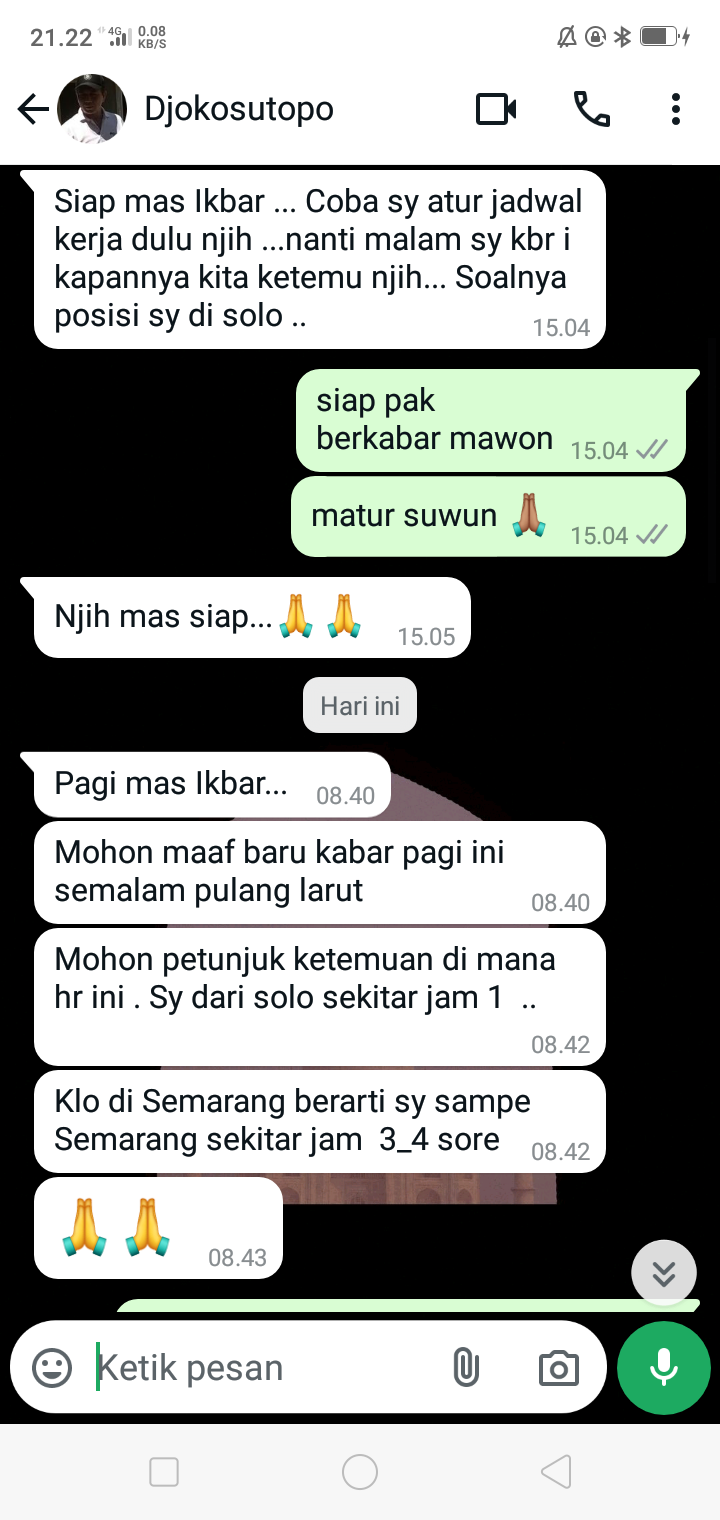The height and width of the screenshot is (1520, 720).
Task: Open the camera to send a photo
Action: coord(558,1367)
